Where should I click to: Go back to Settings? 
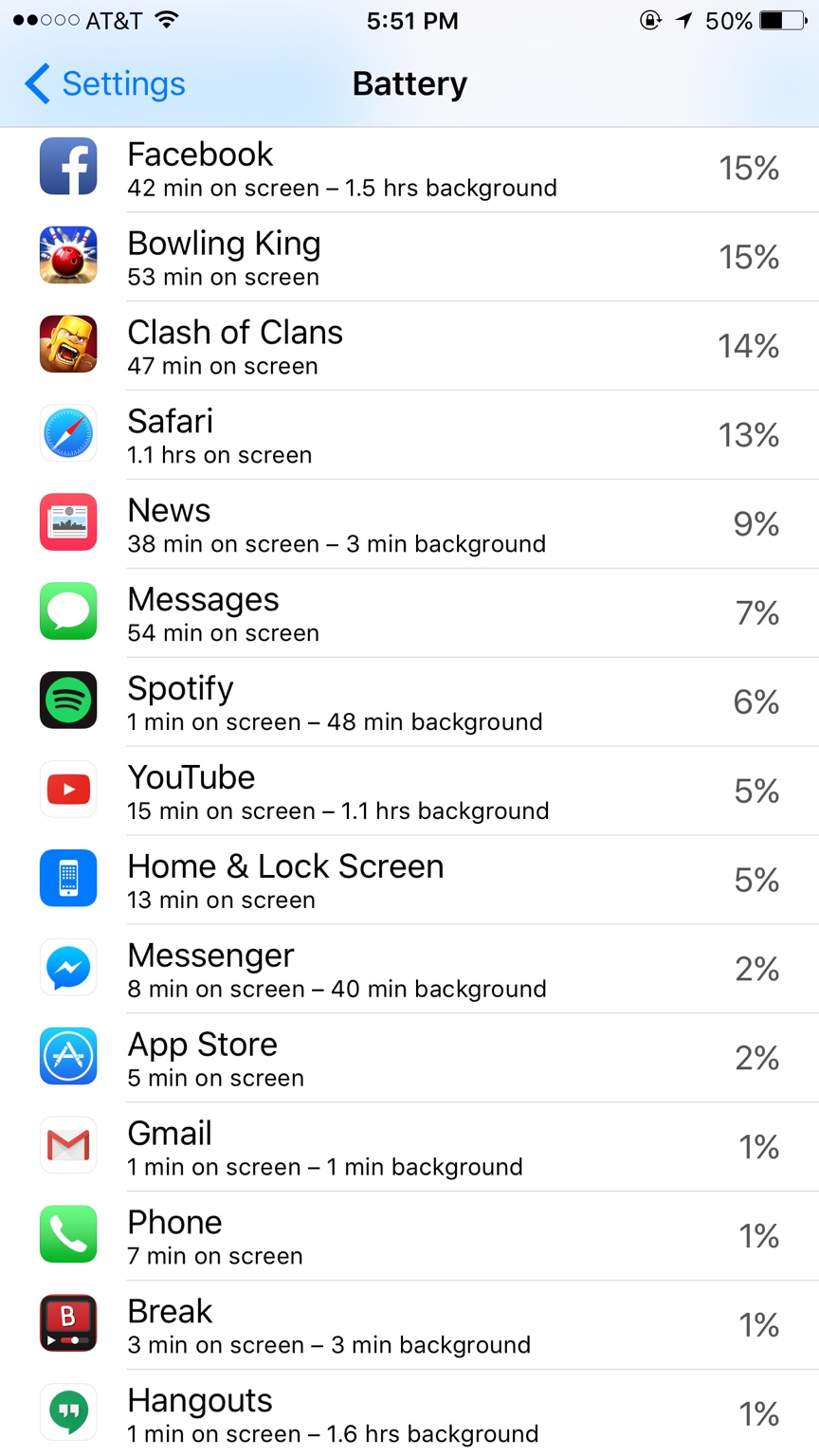pos(105,84)
